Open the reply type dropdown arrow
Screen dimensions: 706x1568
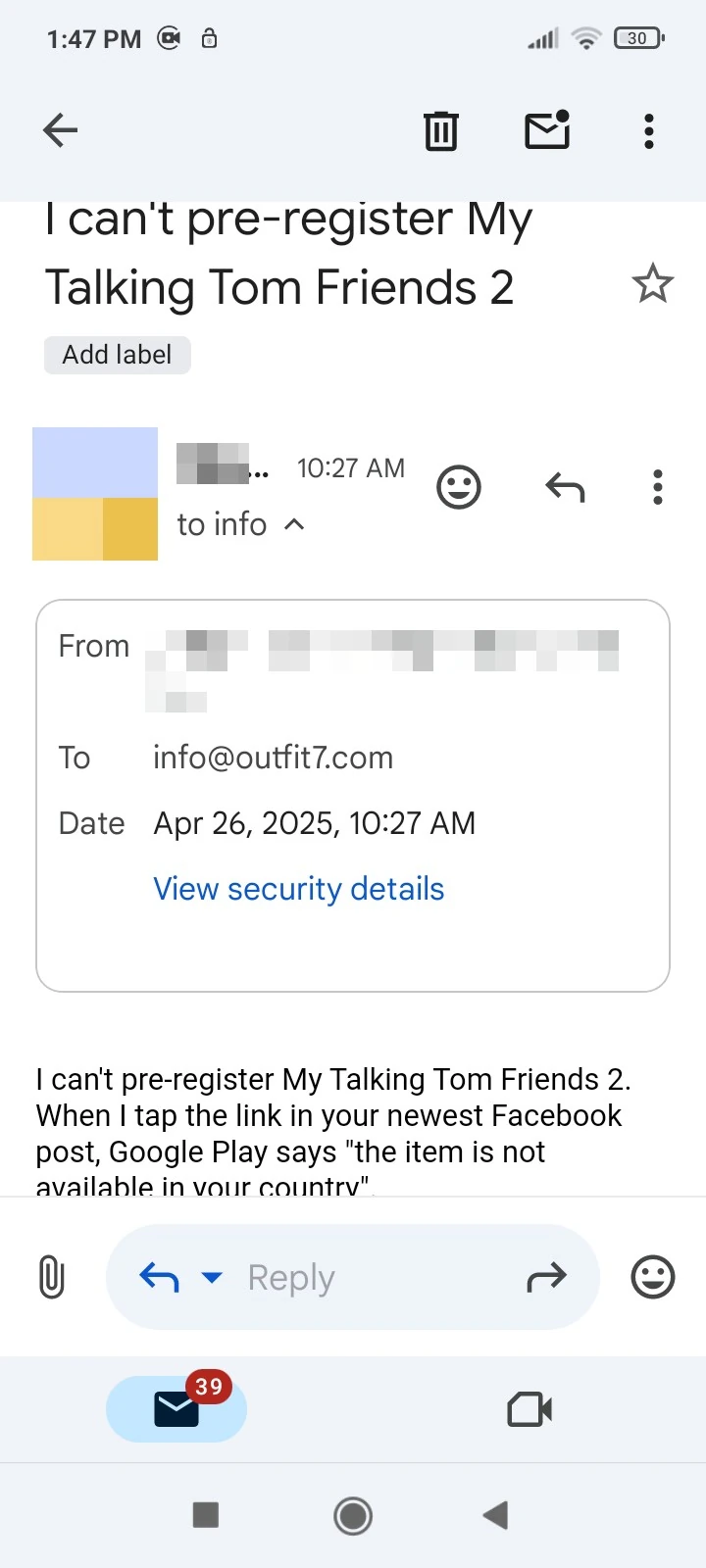(212, 1277)
